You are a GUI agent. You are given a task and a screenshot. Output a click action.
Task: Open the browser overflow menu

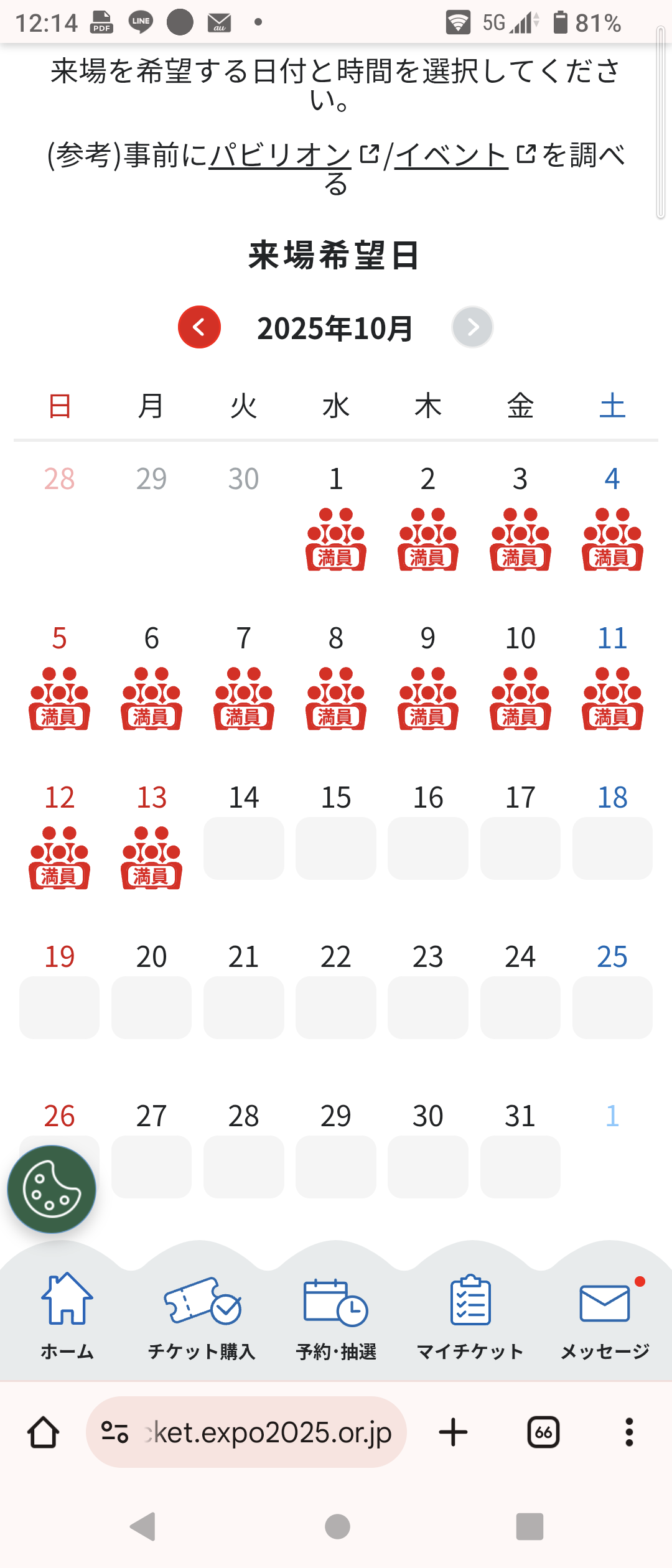(x=629, y=1432)
